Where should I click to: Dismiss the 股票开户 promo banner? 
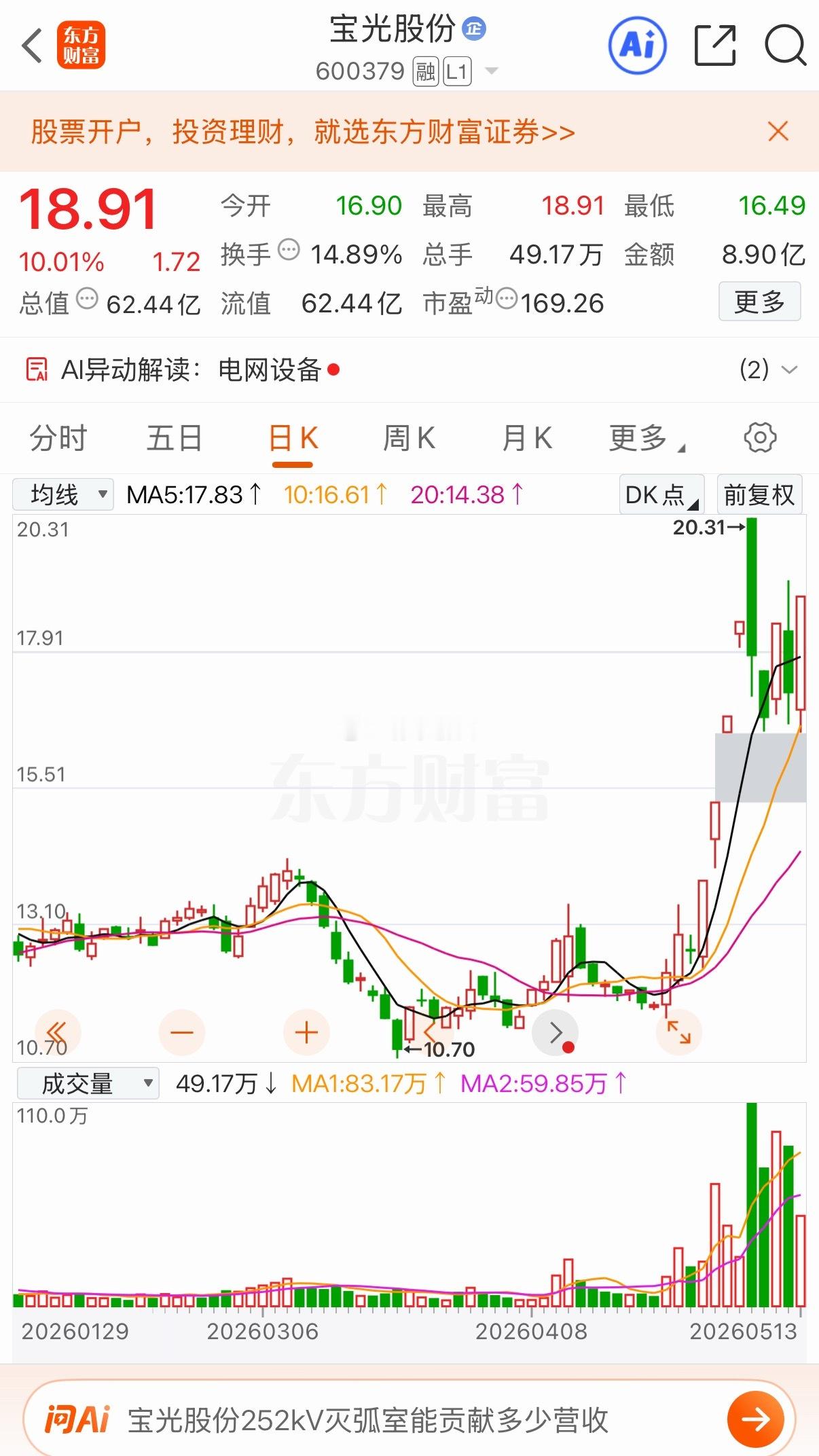pyautogui.click(x=778, y=131)
